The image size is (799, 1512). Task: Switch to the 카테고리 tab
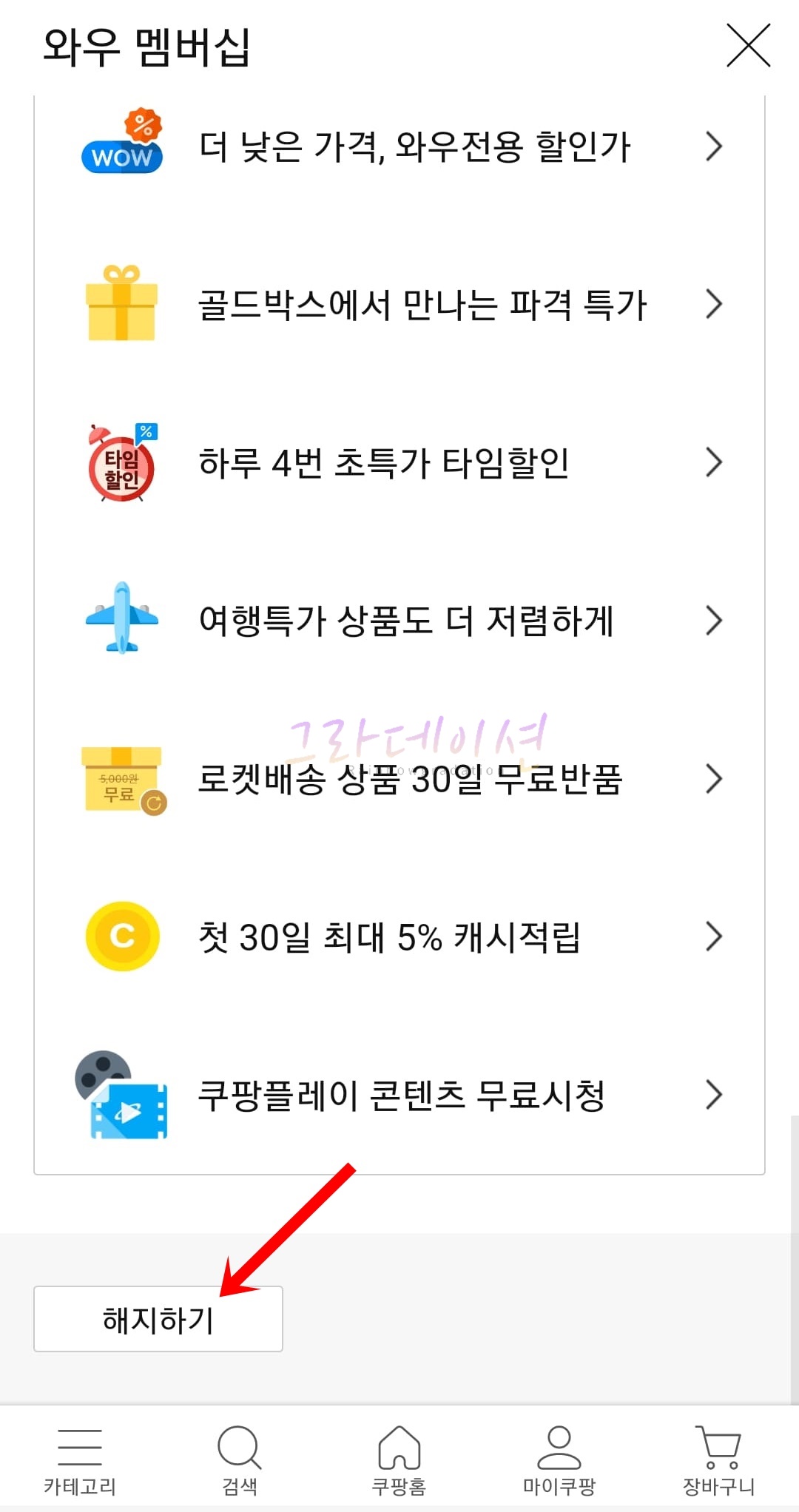coord(80,1460)
